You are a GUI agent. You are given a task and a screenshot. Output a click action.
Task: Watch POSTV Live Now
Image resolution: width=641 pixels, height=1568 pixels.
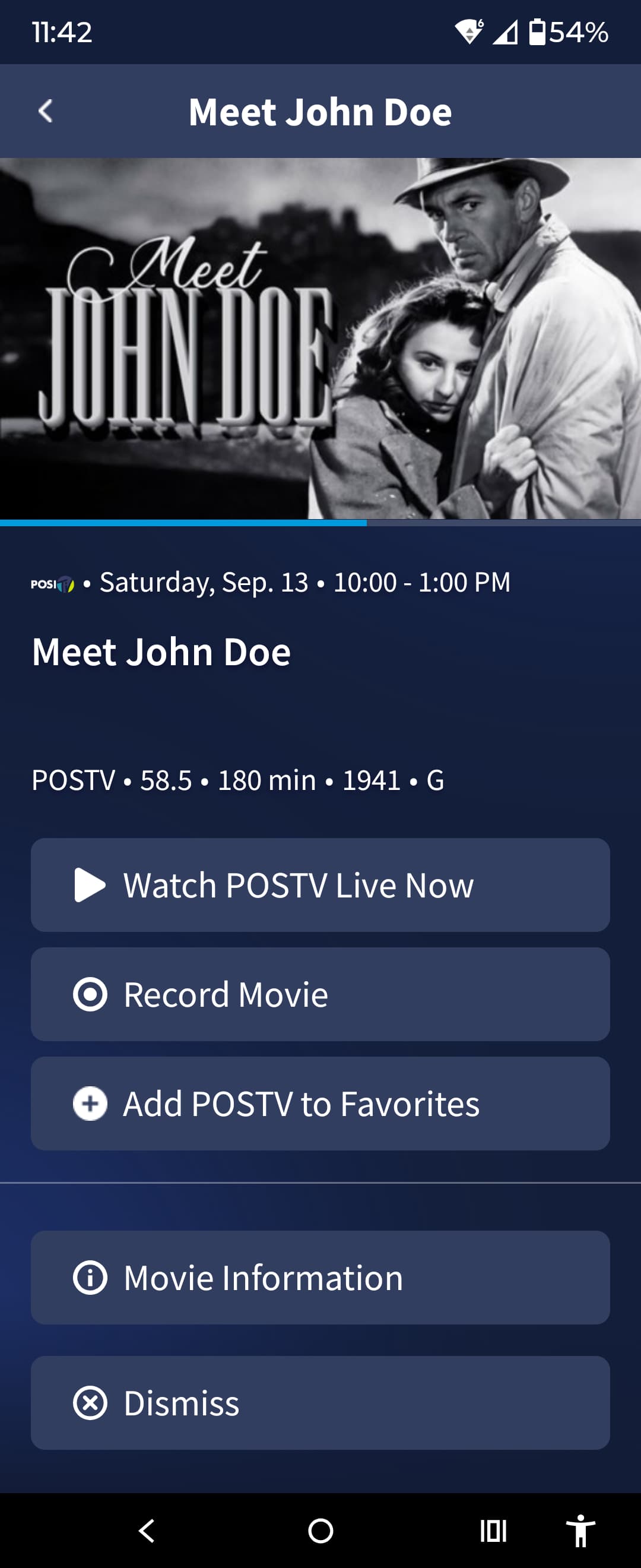click(x=320, y=884)
